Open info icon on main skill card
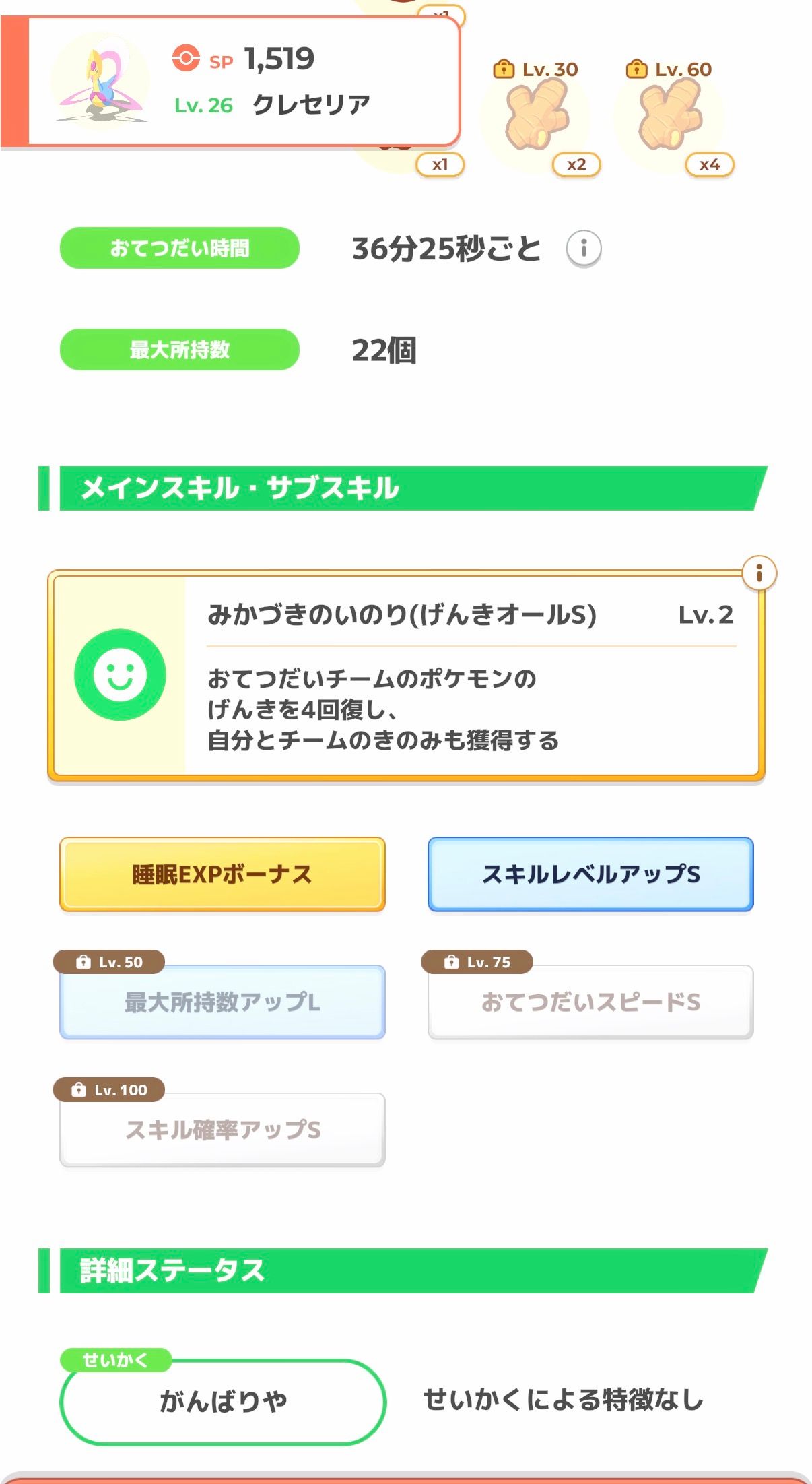This screenshot has height=1484, width=812. (x=759, y=573)
